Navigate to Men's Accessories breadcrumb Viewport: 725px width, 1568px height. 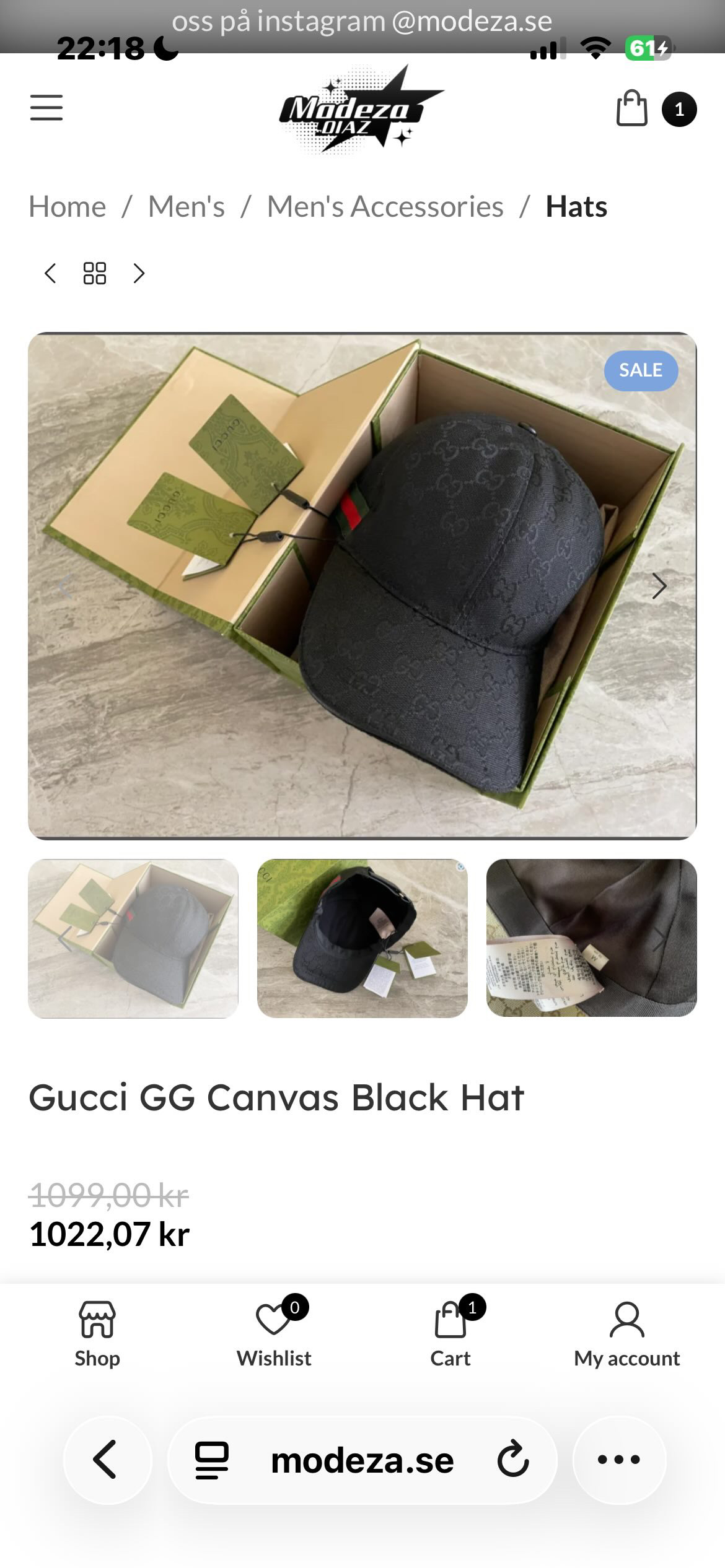[x=385, y=207]
